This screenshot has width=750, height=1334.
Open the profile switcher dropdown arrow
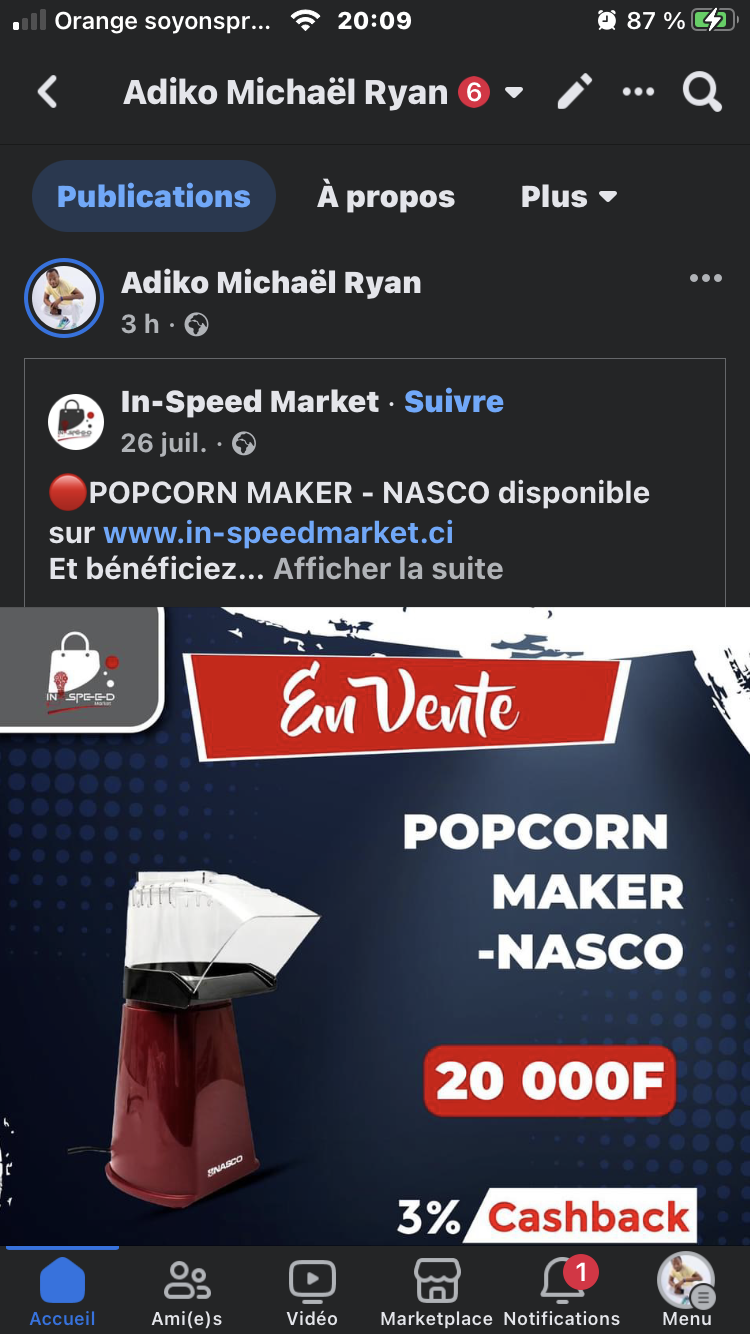click(x=514, y=93)
